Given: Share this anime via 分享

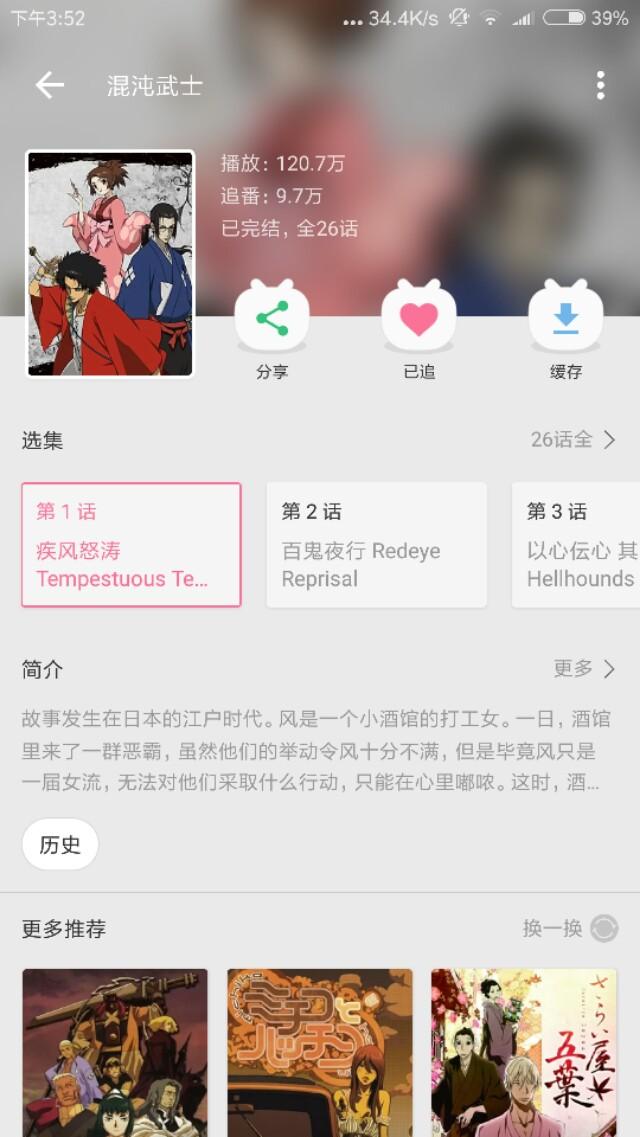Looking at the screenshot, I should pos(272,331).
